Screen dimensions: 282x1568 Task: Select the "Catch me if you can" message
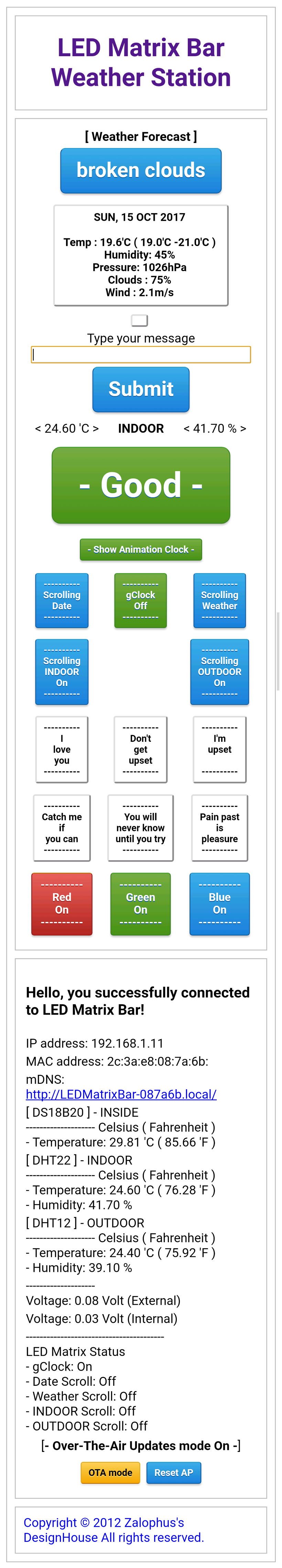coord(61,828)
